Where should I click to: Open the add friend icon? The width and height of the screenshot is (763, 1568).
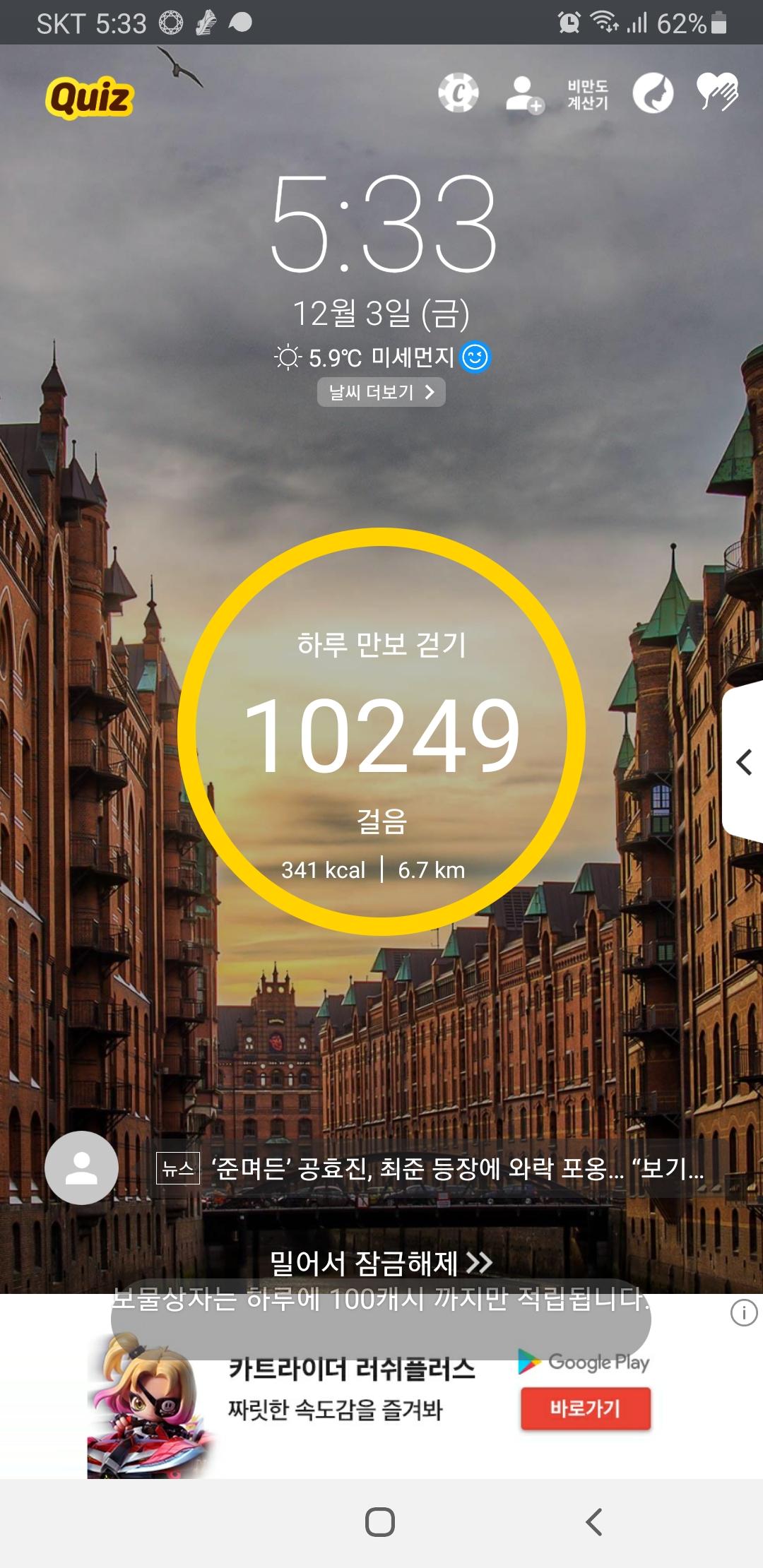click(524, 94)
